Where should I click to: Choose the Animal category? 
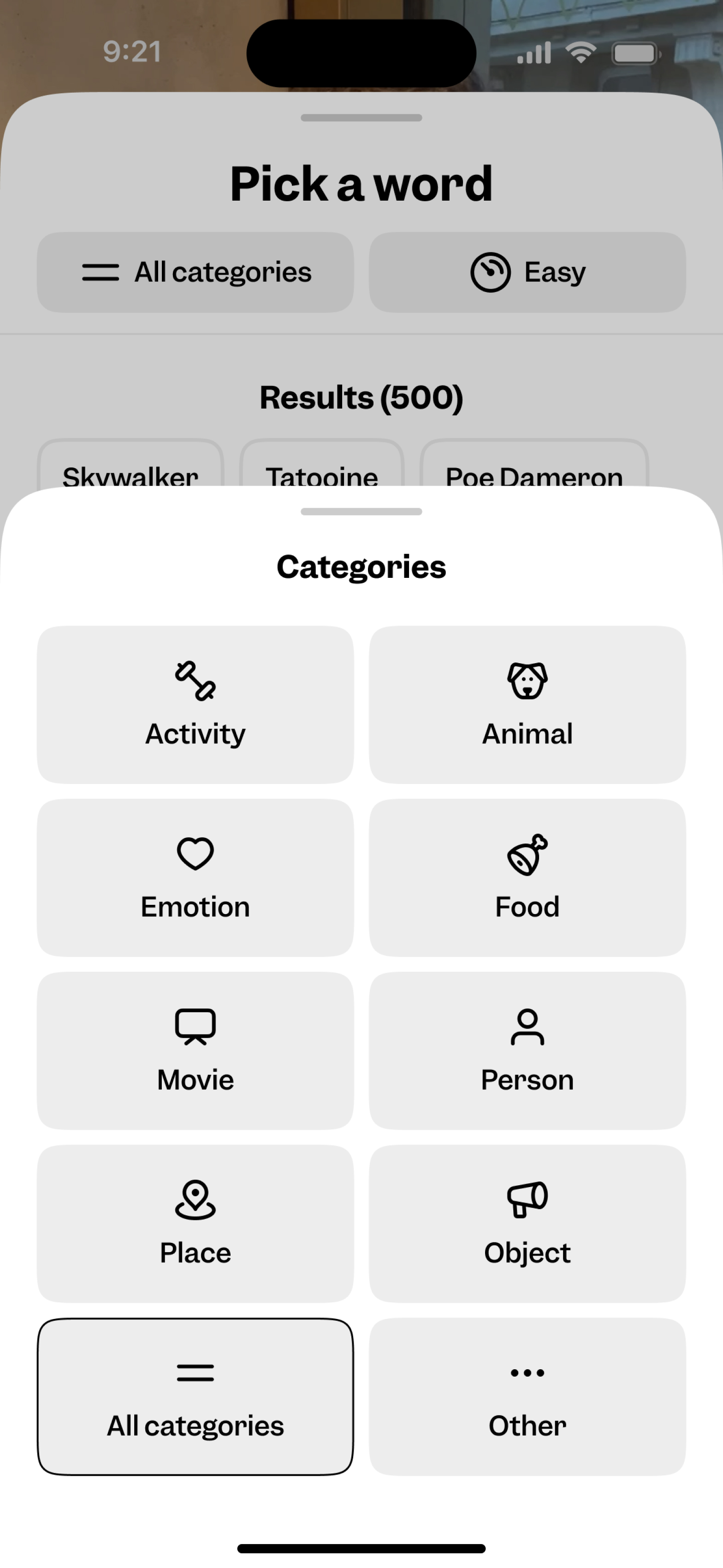[x=527, y=704]
